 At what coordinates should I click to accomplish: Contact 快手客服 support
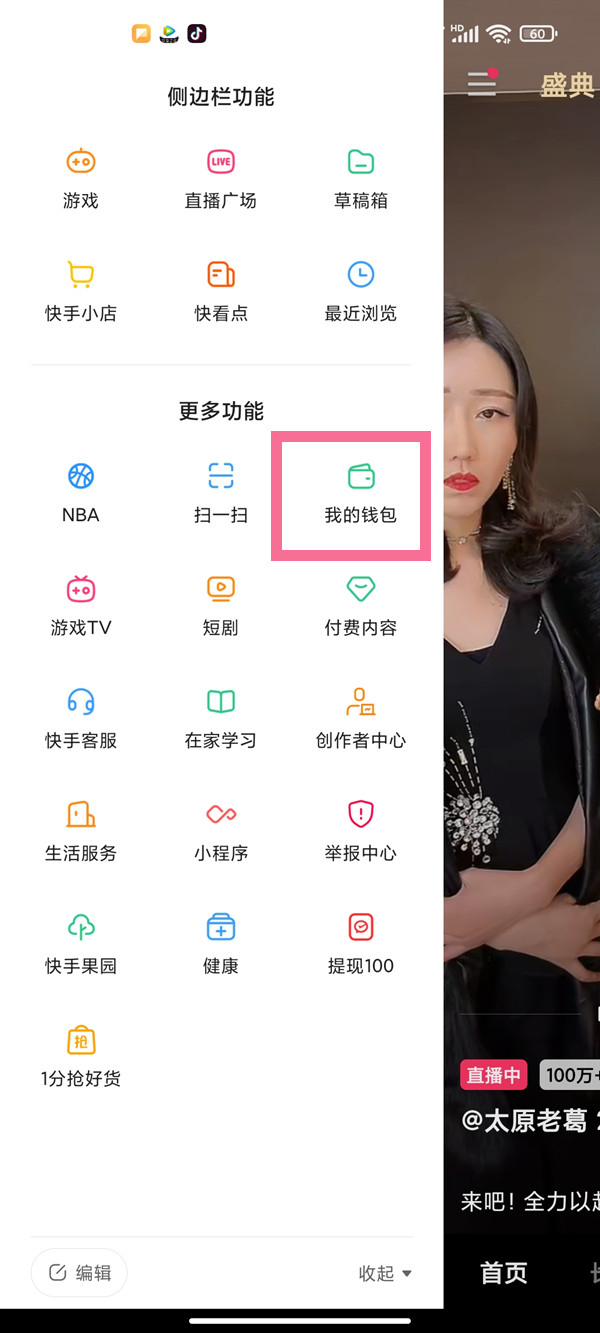[x=81, y=718]
